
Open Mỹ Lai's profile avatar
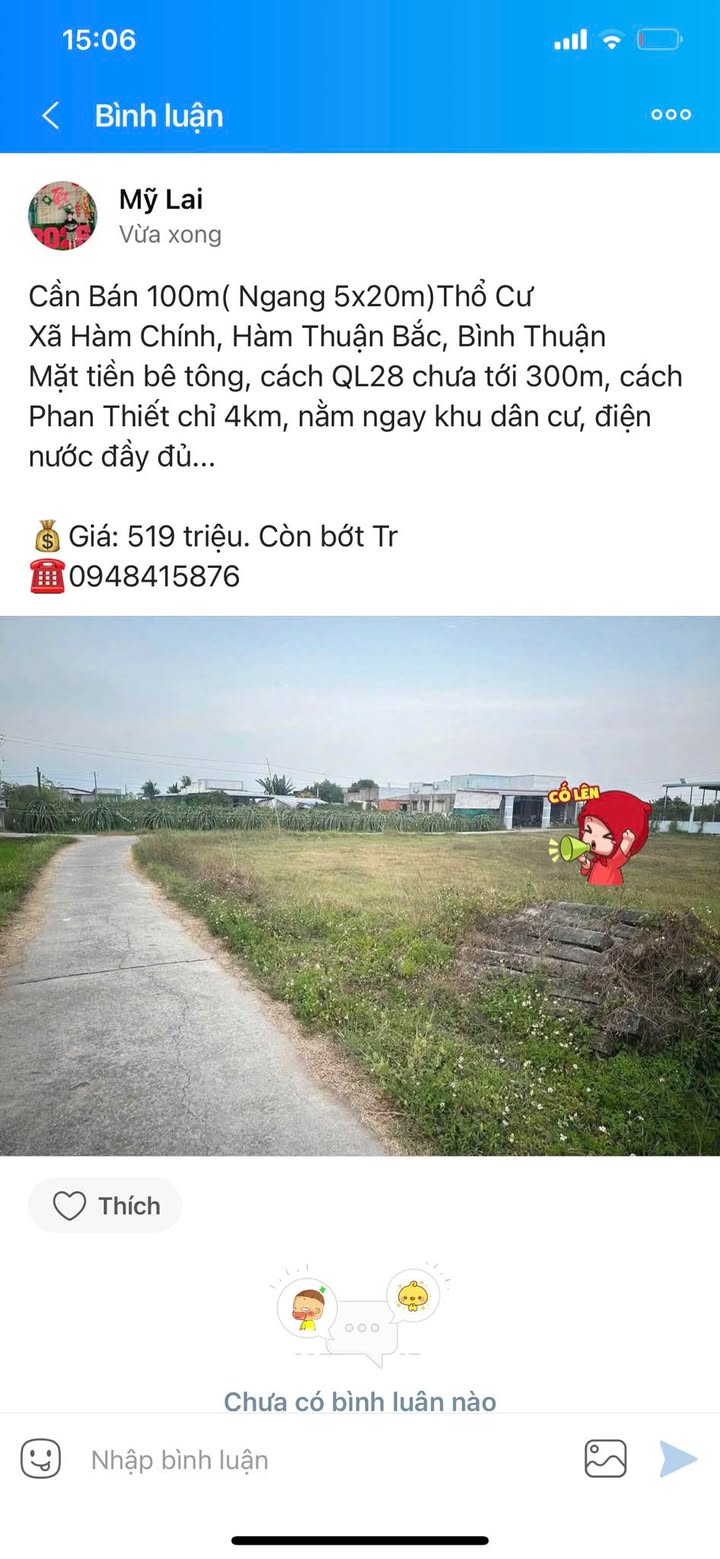(62, 215)
